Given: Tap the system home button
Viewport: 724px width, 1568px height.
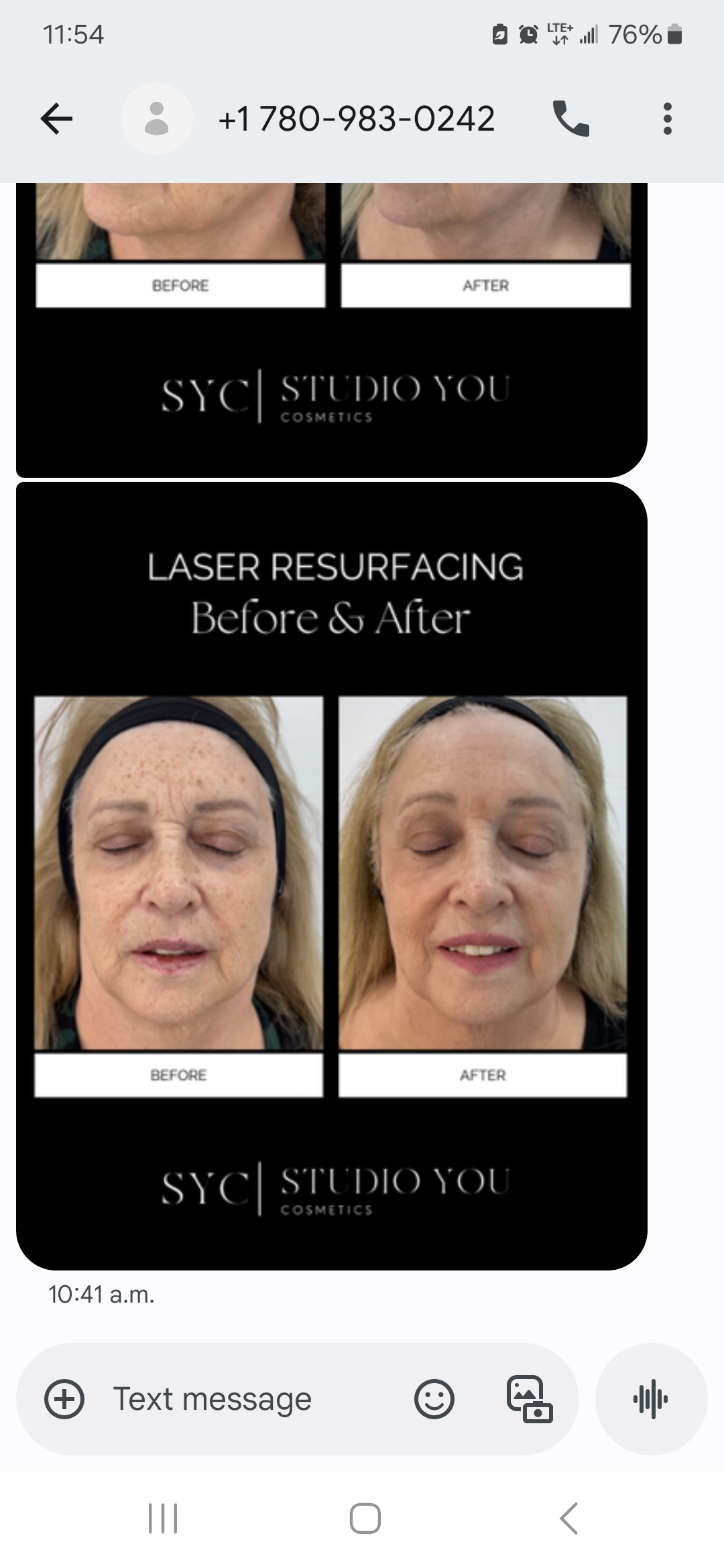Looking at the screenshot, I should (365, 1518).
